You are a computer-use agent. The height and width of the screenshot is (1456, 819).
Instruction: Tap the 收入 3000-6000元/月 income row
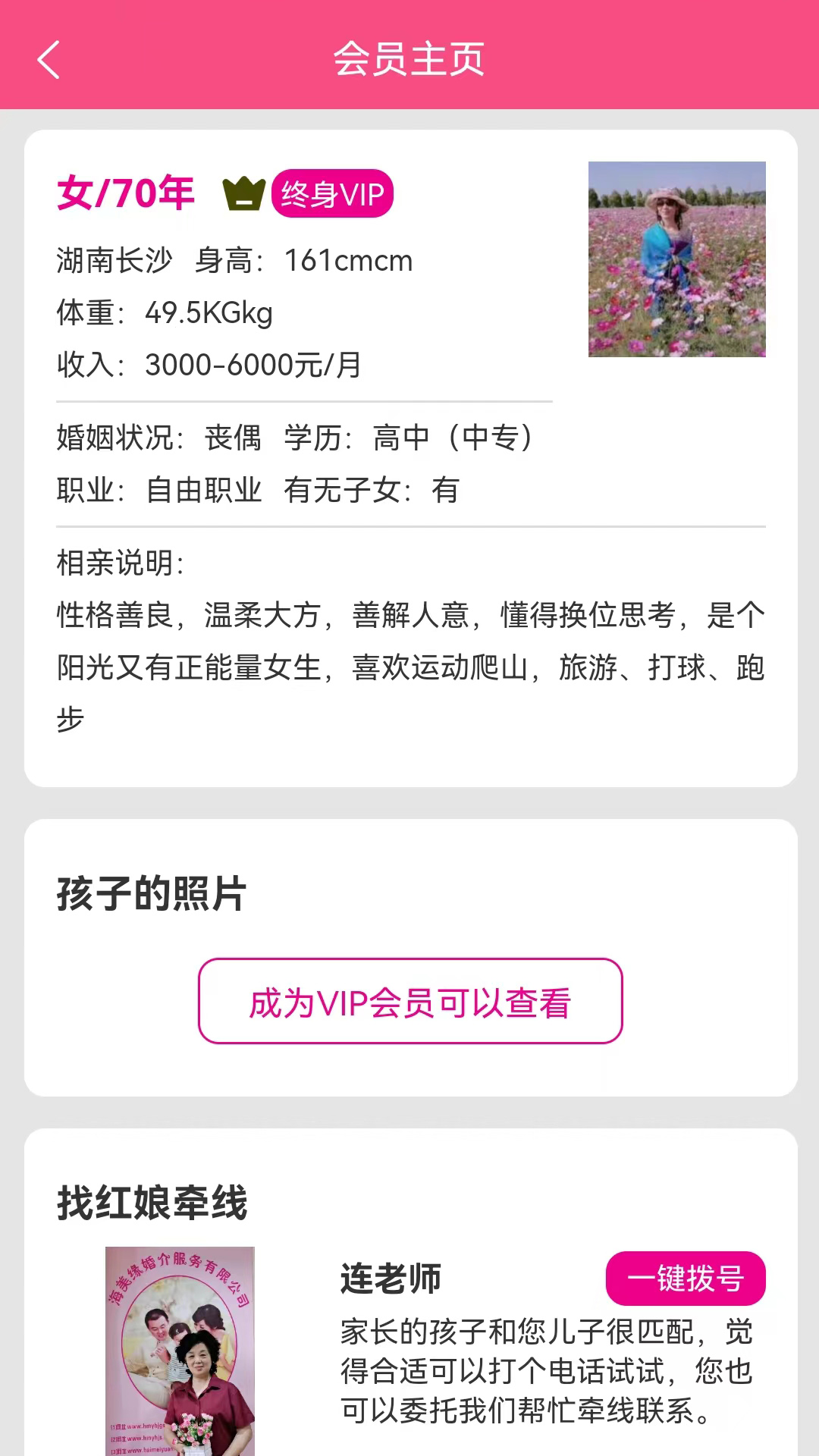click(209, 364)
